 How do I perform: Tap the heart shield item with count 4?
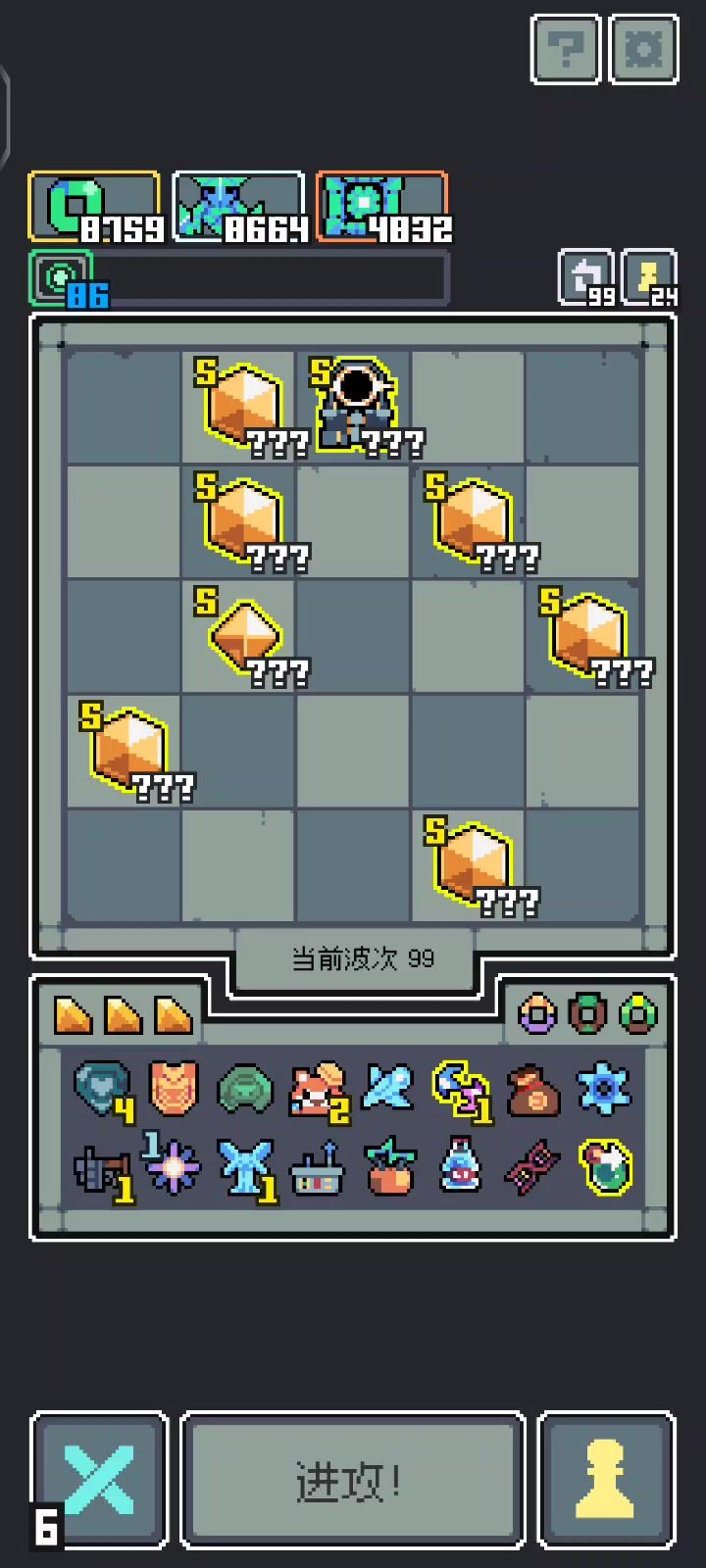click(103, 1089)
